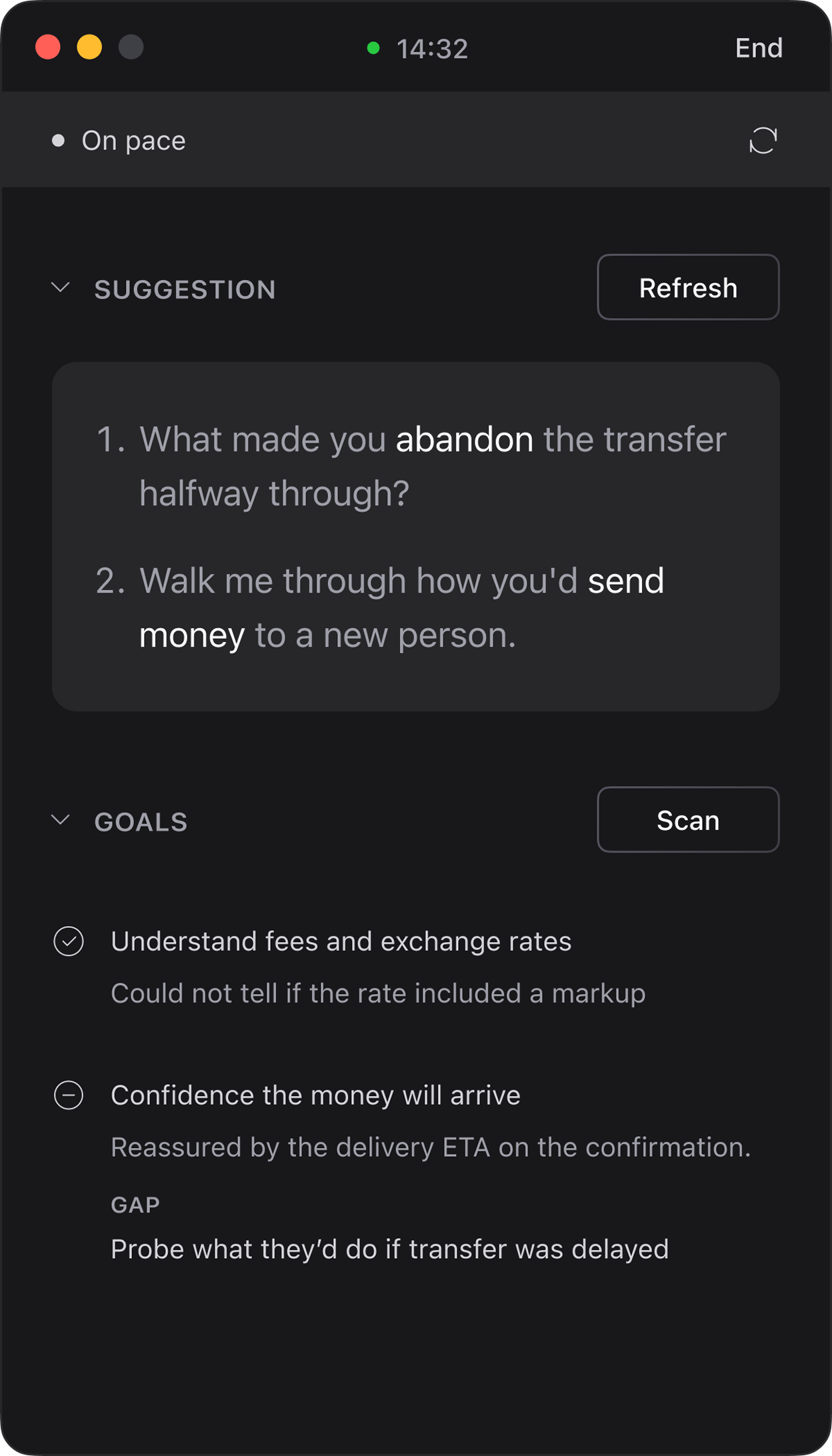The width and height of the screenshot is (832, 1456).
Task: Tap the sync icon beside On pace
Action: point(763,141)
